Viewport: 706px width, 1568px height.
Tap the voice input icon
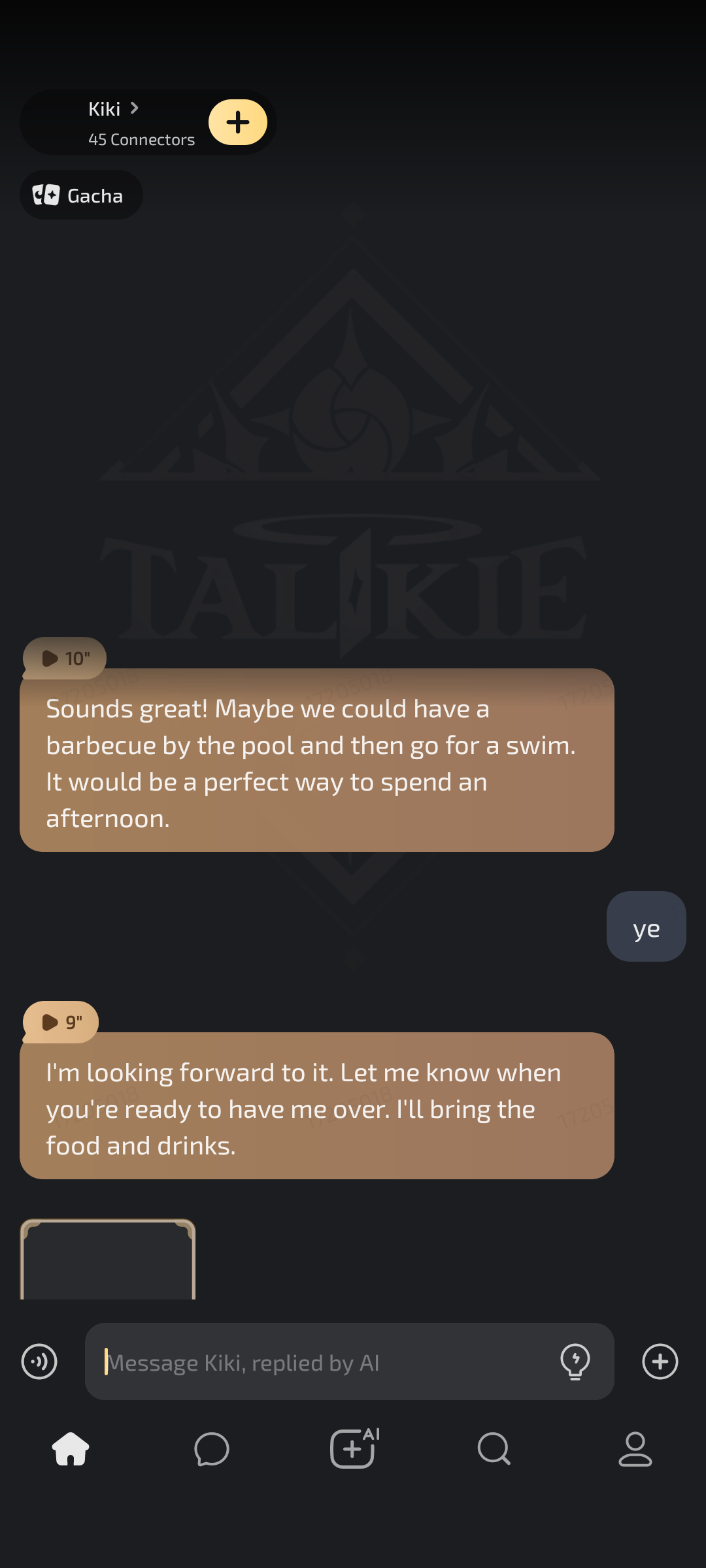(39, 1362)
